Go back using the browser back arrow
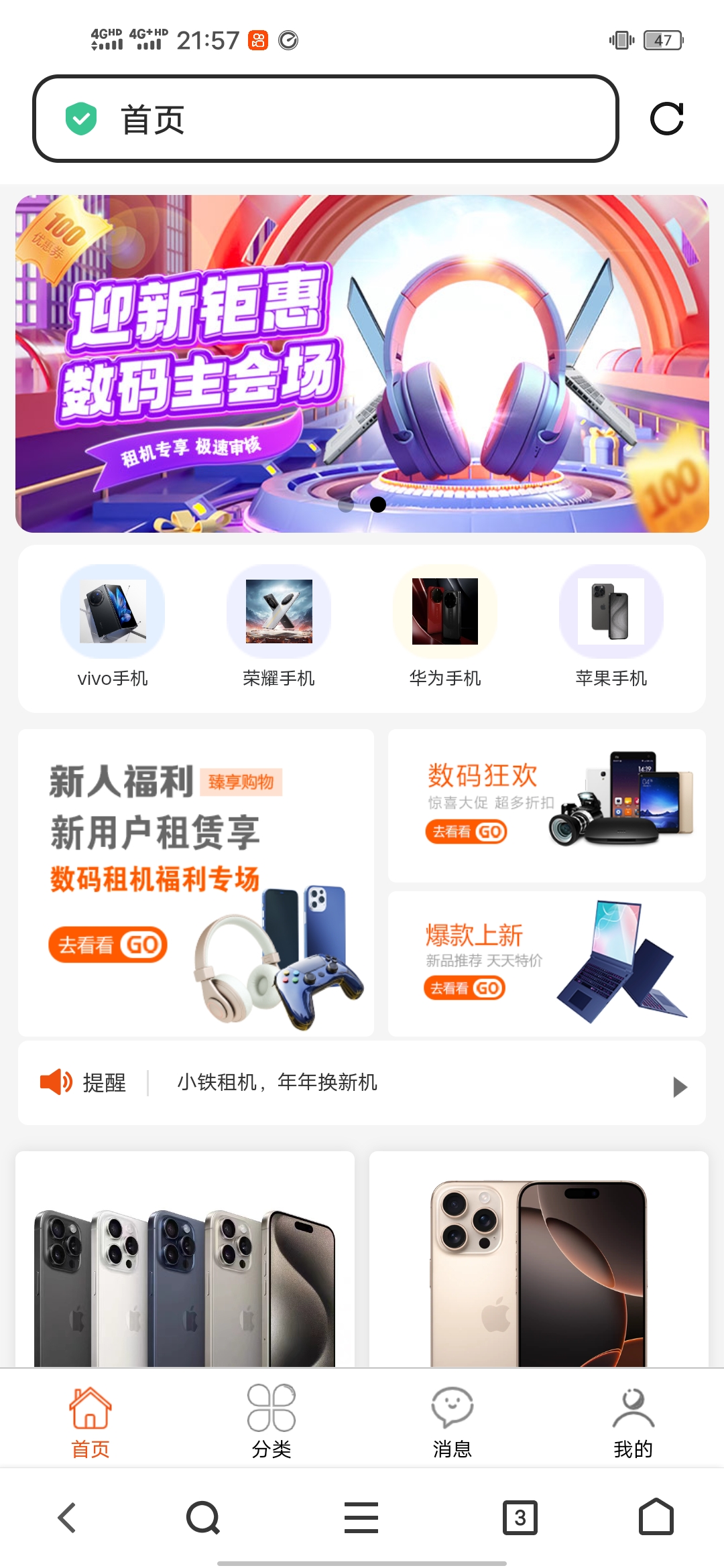This screenshot has height=1568, width=724. pyautogui.click(x=67, y=1518)
